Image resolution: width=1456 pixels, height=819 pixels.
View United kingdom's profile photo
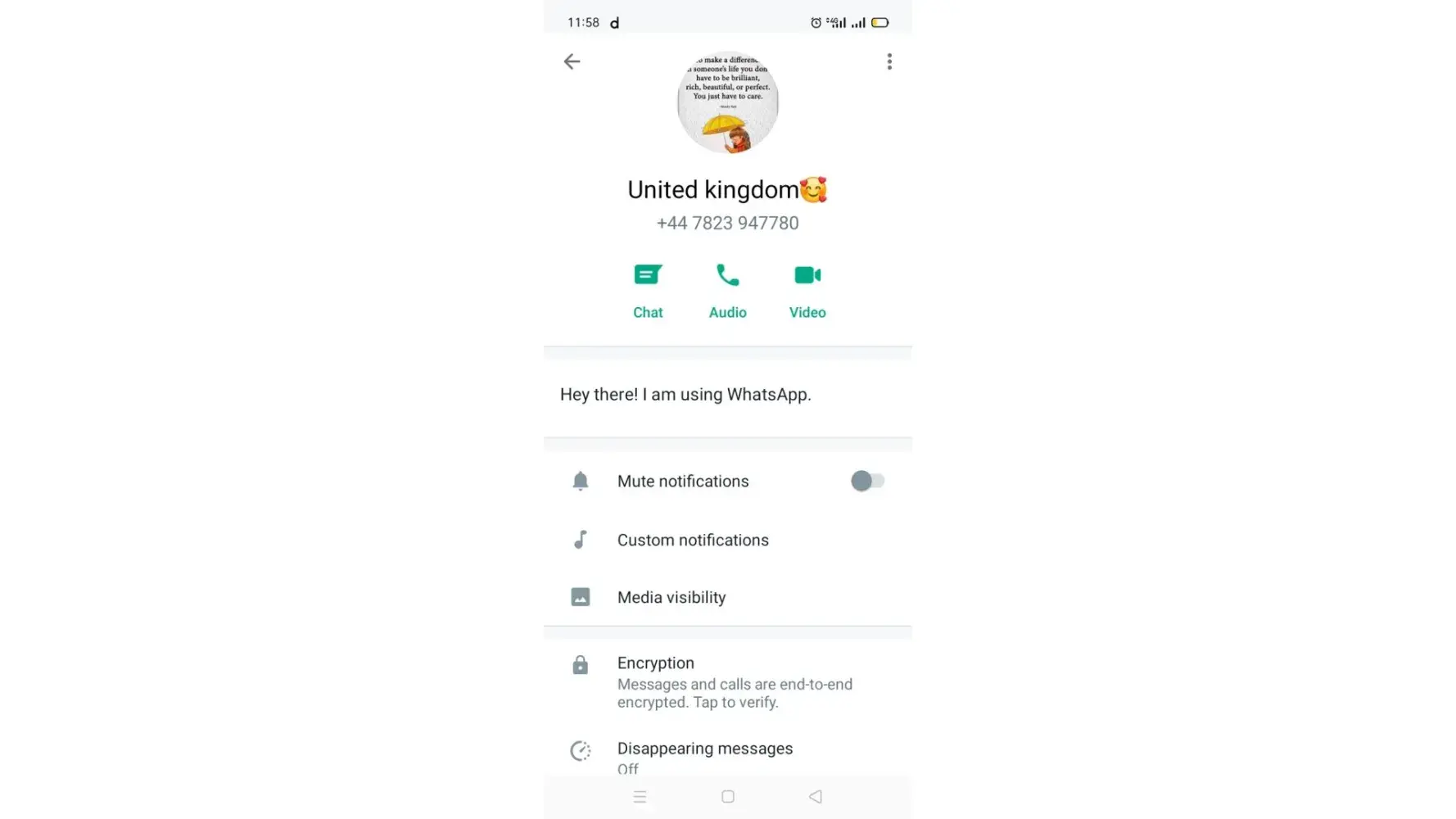[x=727, y=102]
